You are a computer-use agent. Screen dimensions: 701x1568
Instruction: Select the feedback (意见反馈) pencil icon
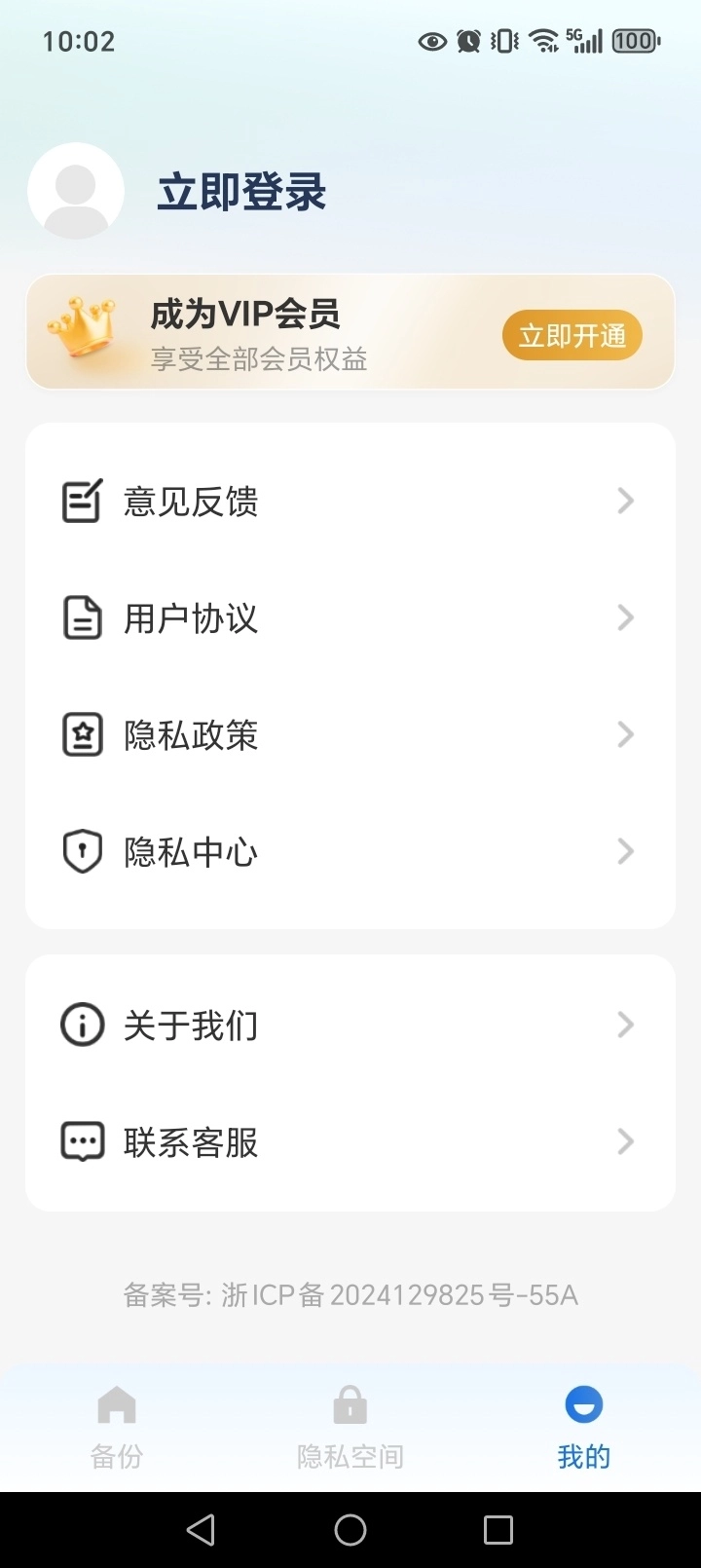(82, 501)
